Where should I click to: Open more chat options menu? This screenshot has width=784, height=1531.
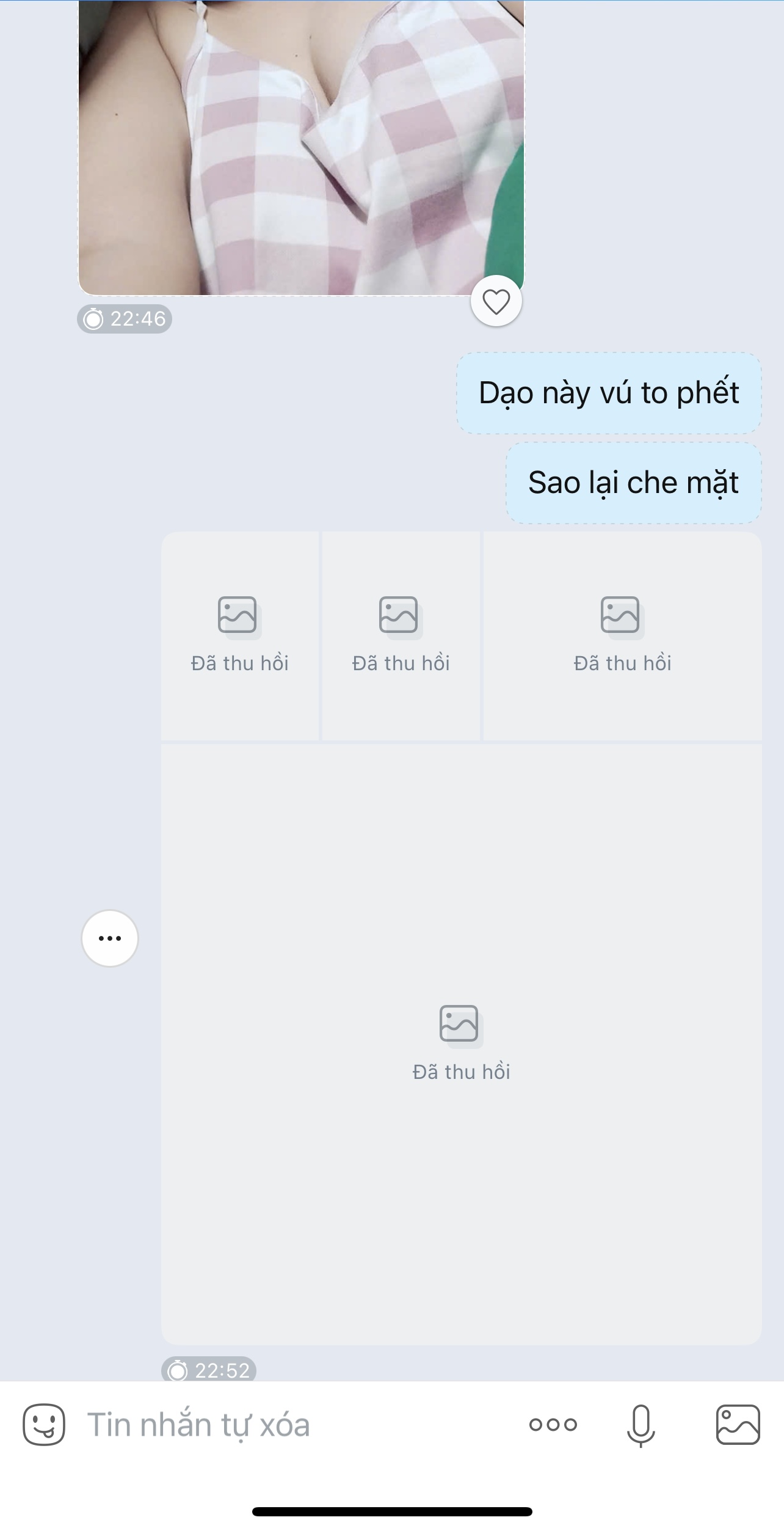click(553, 1424)
